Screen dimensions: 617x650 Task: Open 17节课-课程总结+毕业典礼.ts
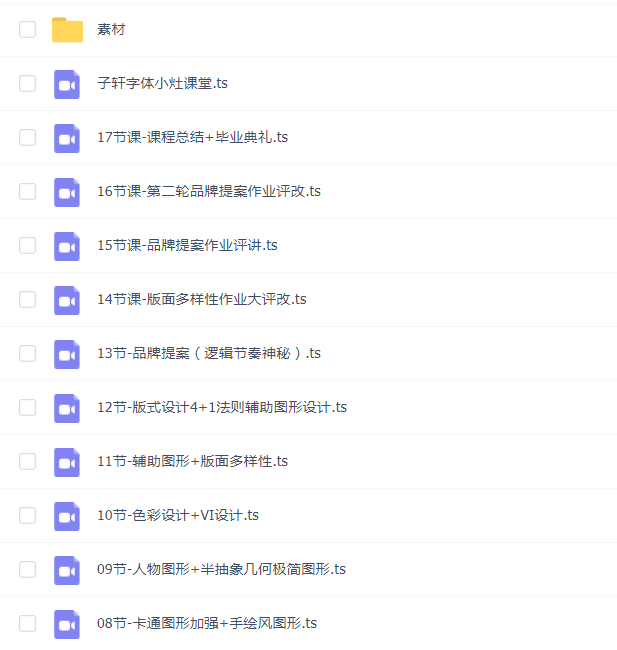tap(192, 137)
